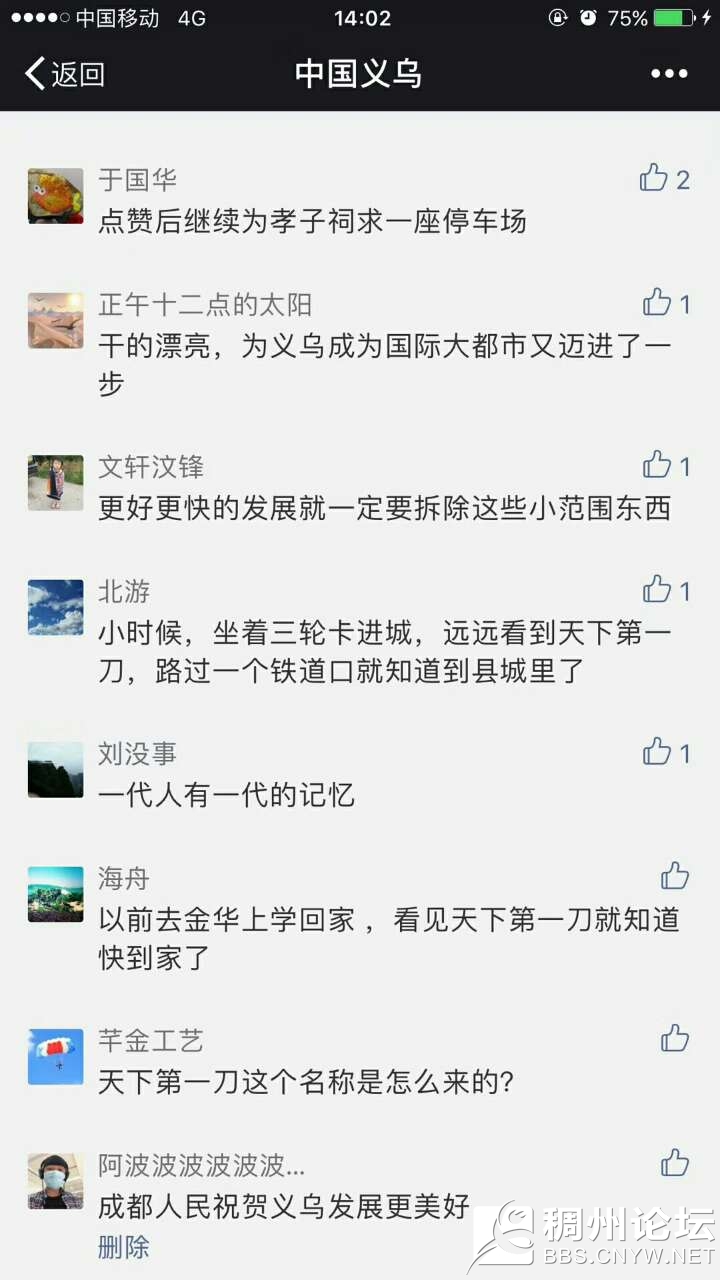Like 刘没事's comment
The width and height of the screenshot is (720, 1280).
click(657, 752)
